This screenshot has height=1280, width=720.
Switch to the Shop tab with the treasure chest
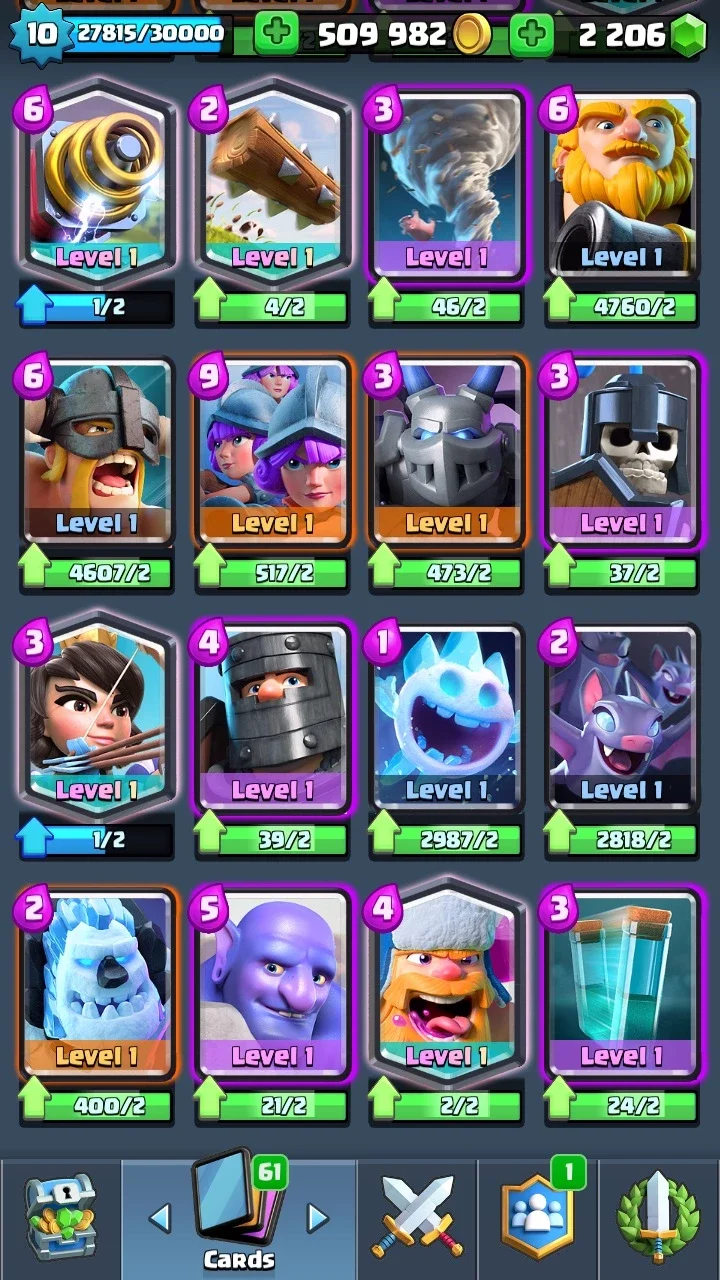[x=60, y=1220]
